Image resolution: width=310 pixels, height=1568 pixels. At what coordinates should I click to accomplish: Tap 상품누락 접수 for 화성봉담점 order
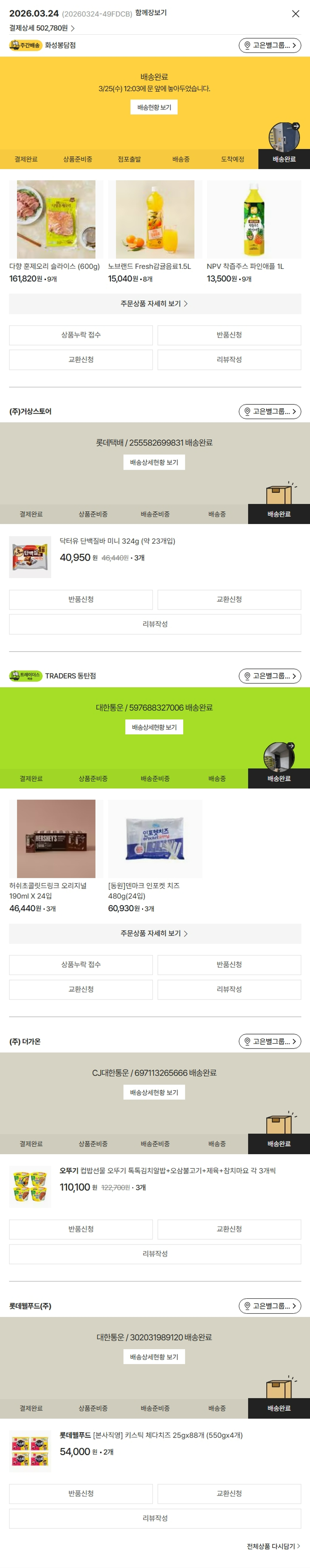coord(80,335)
